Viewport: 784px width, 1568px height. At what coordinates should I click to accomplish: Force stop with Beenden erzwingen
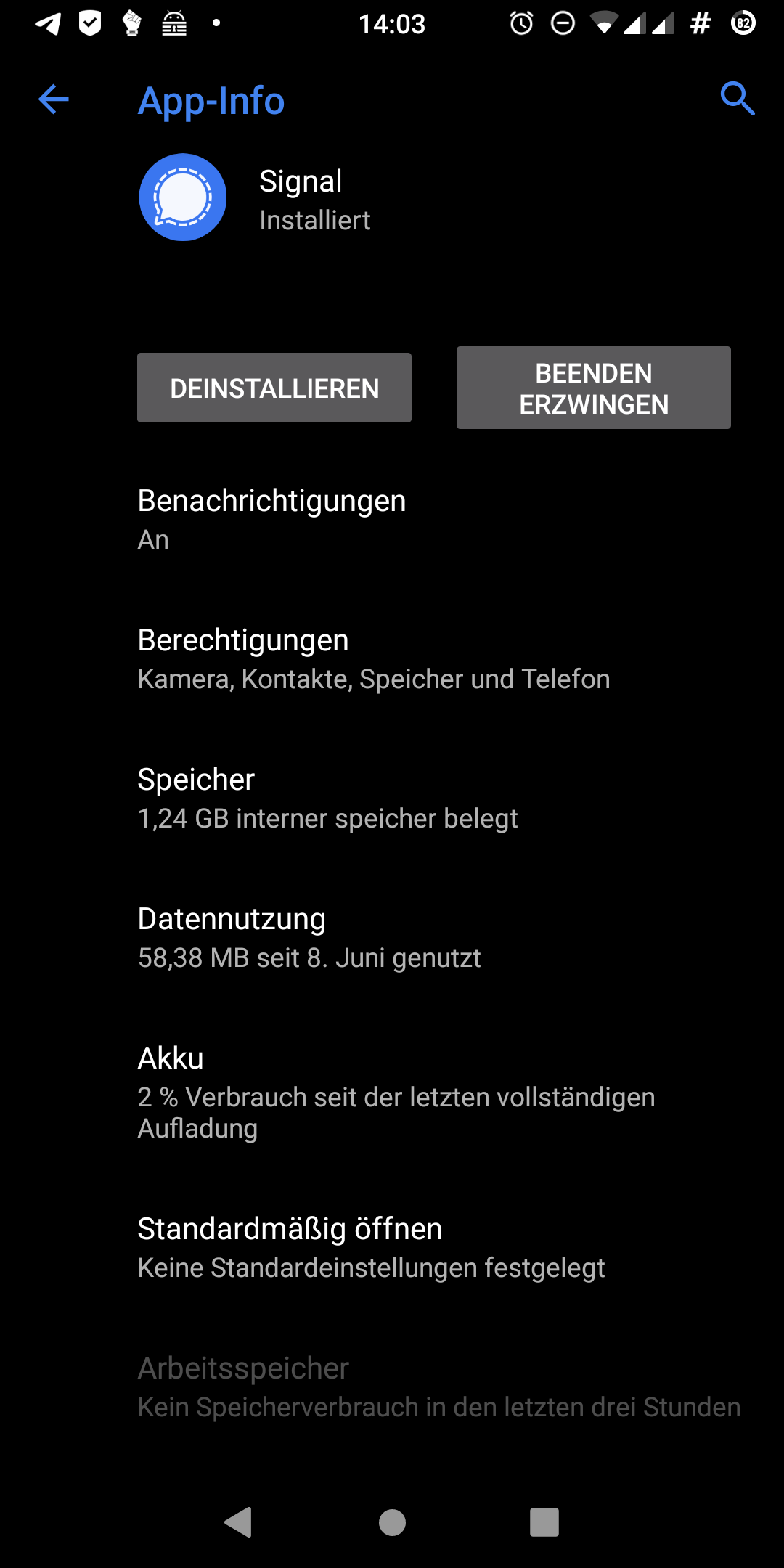[x=593, y=388]
